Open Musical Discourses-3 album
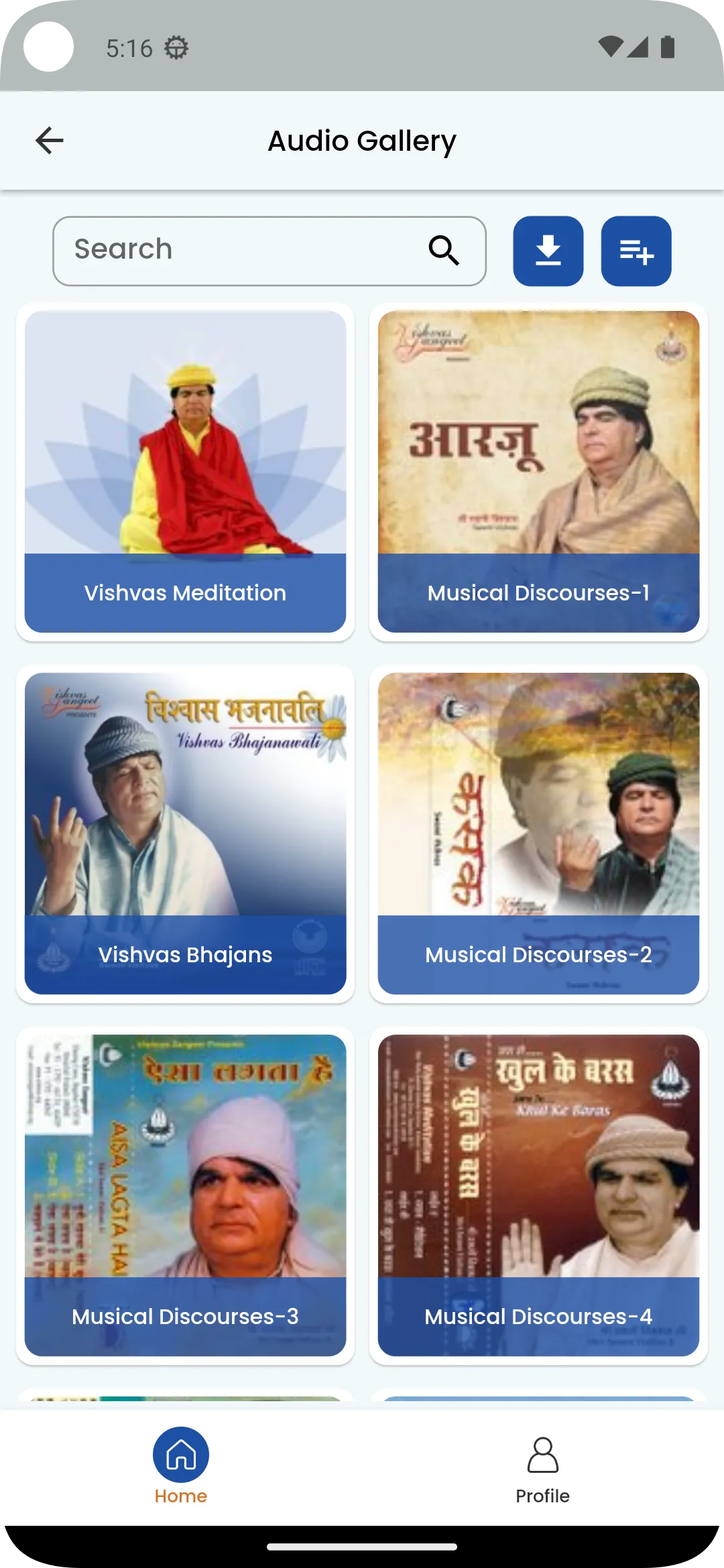Screen dimensions: 724x1568 tap(185, 1195)
